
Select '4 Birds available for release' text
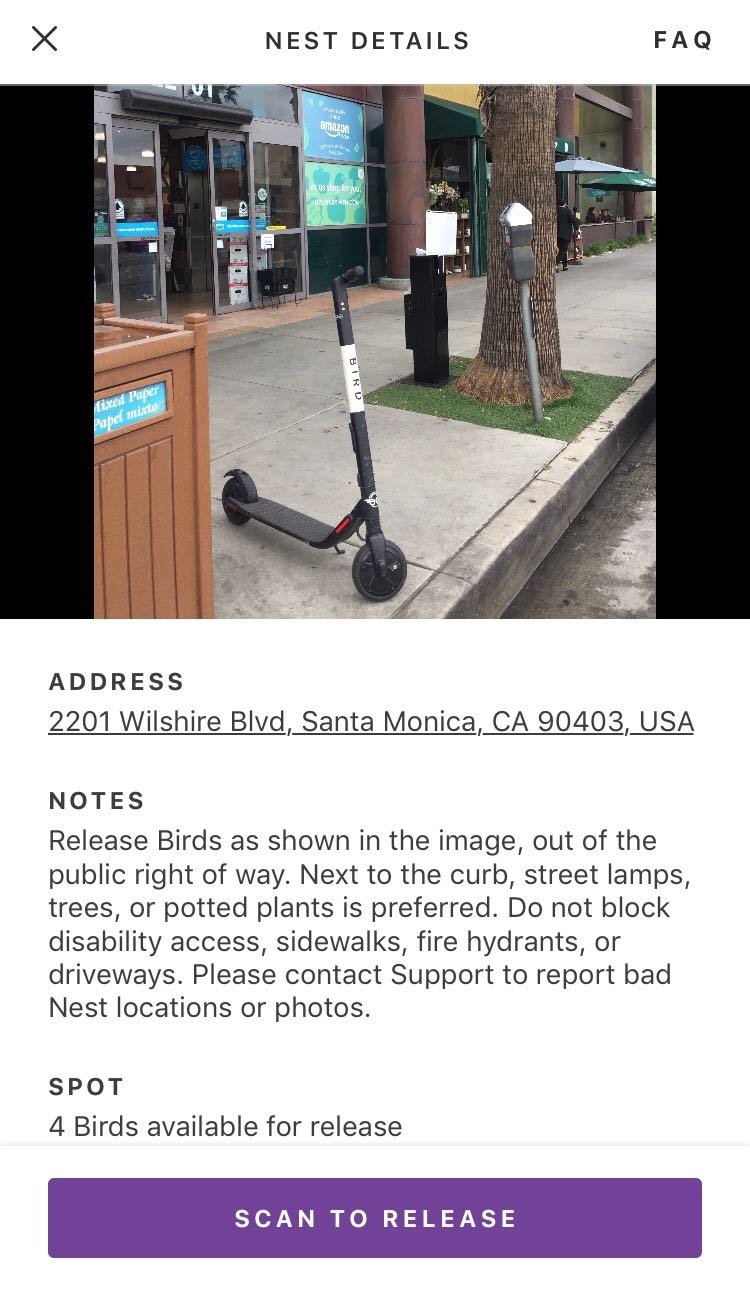[x=226, y=1126]
